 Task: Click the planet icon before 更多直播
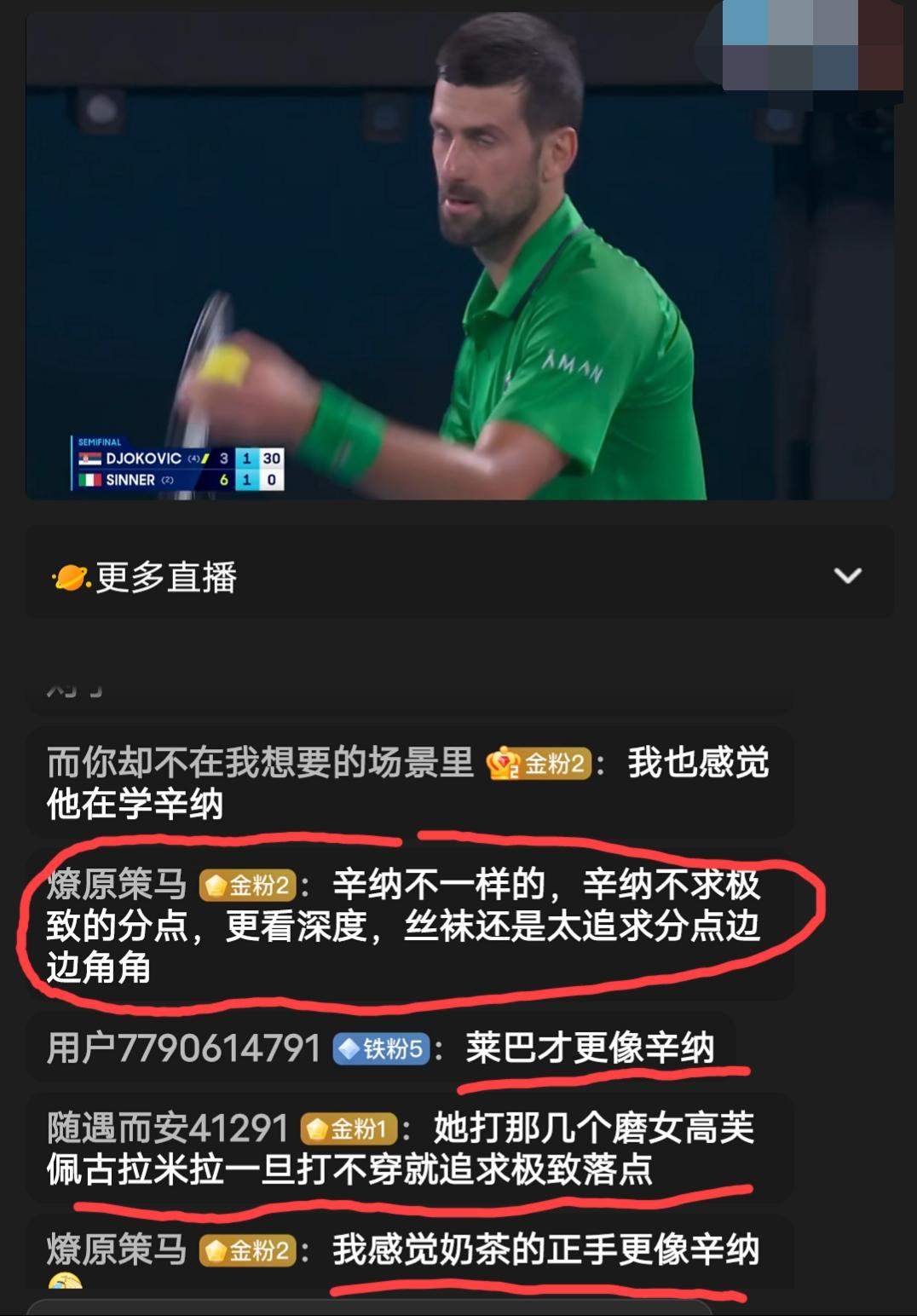[x=72, y=578]
